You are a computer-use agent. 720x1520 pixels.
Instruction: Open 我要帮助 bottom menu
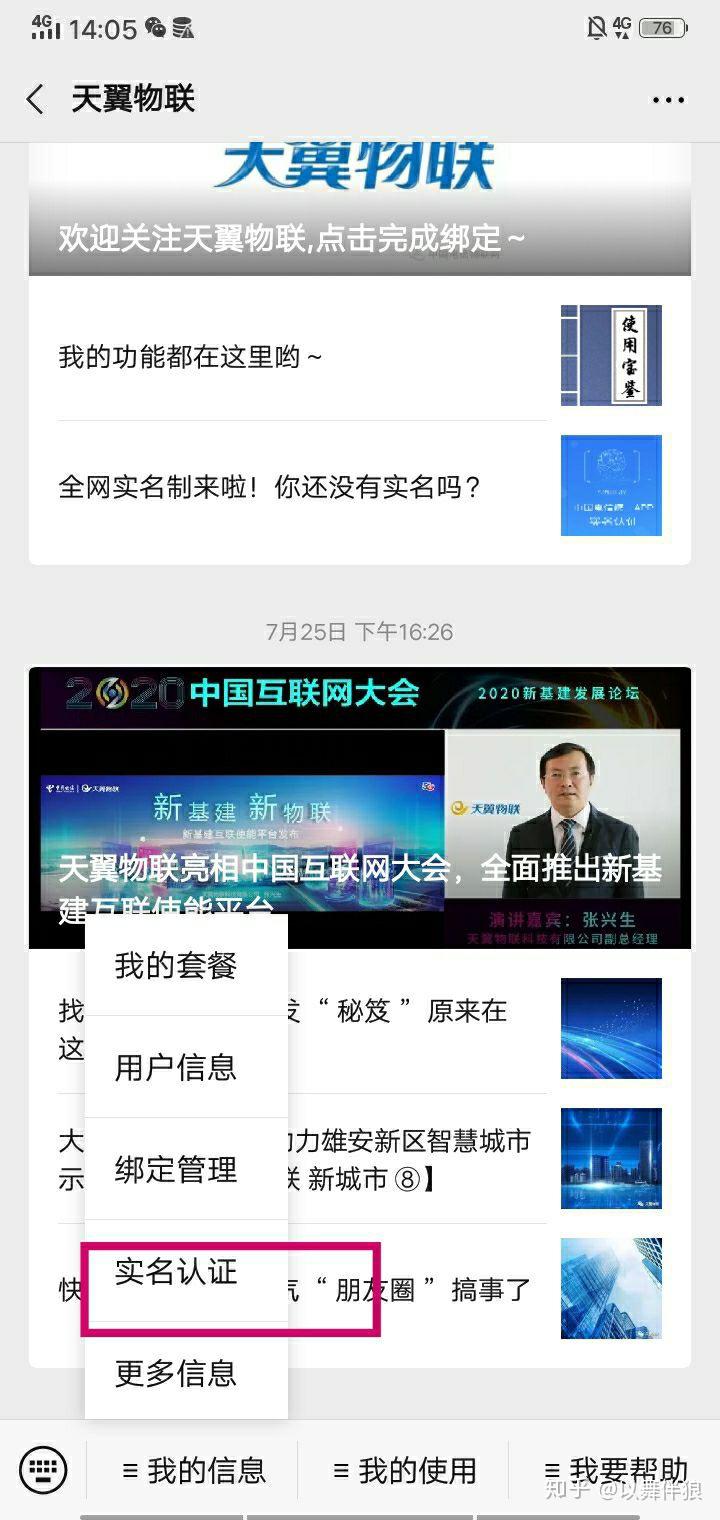[x=616, y=1471]
